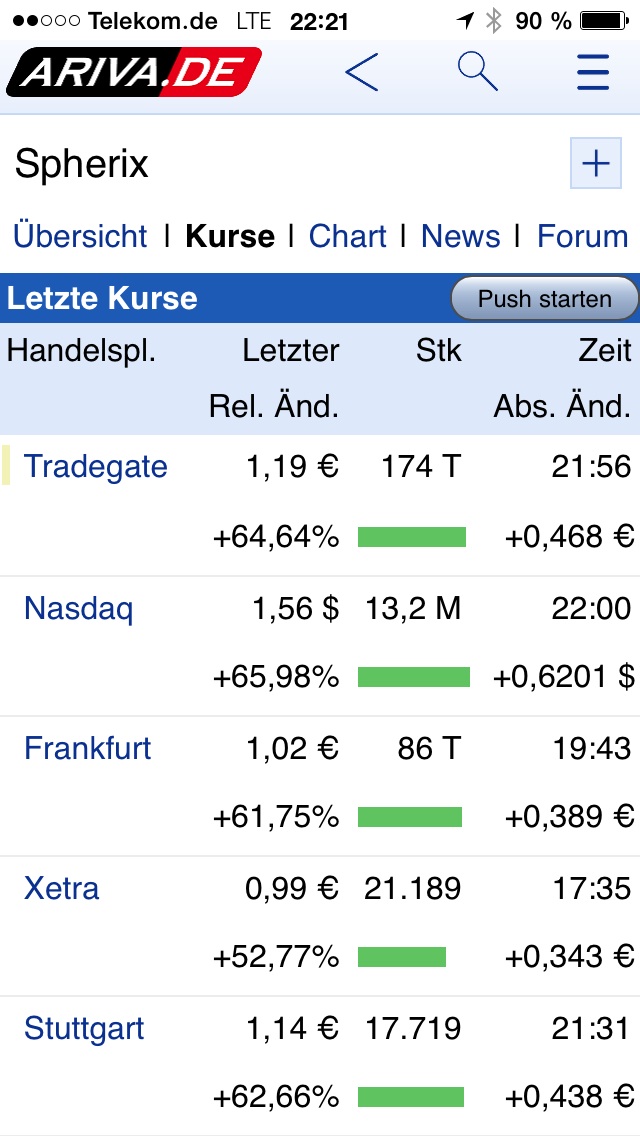Switch to the Übersicht tab
The height and width of the screenshot is (1136, 640).
tap(80, 236)
